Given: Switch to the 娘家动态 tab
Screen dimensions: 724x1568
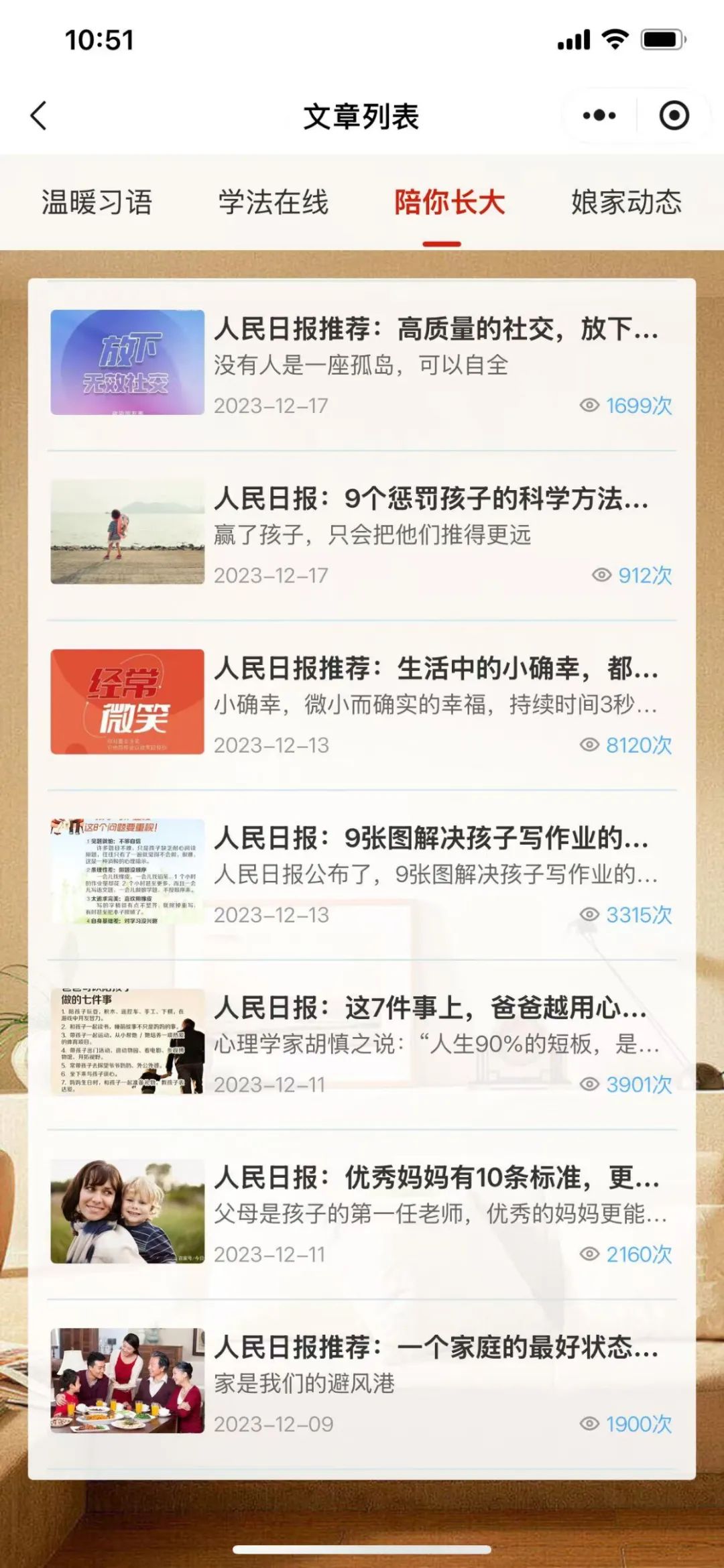Looking at the screenshot, I should point(626,202).
